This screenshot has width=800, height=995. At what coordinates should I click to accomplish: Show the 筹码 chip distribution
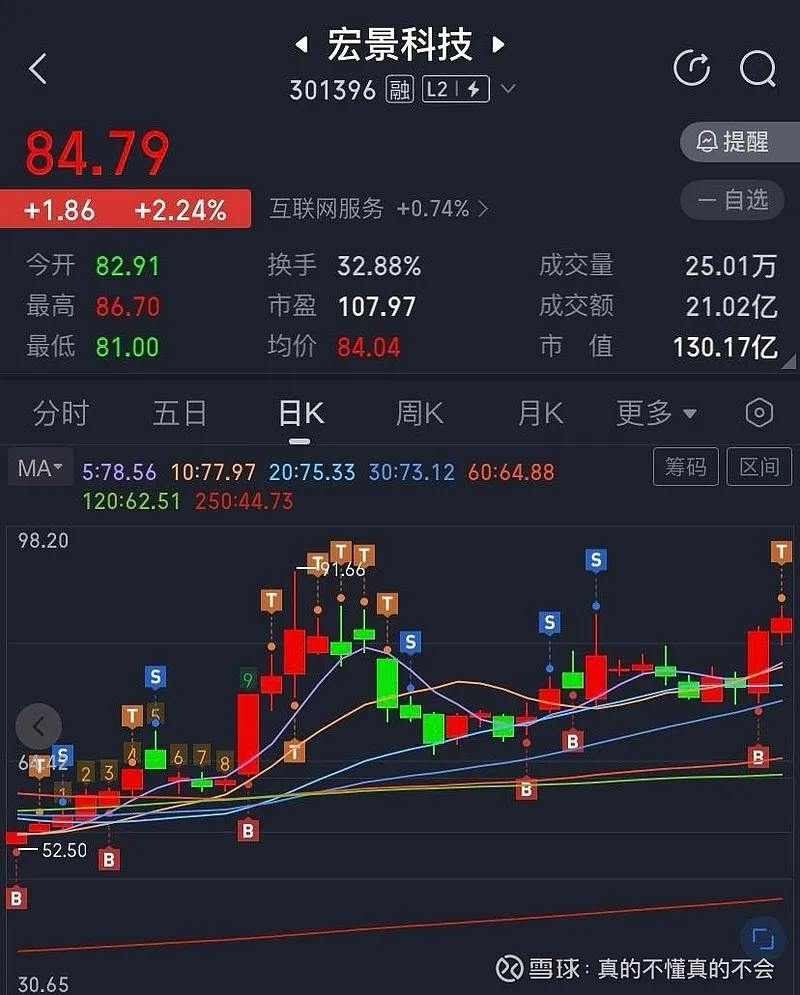[686, 467]
